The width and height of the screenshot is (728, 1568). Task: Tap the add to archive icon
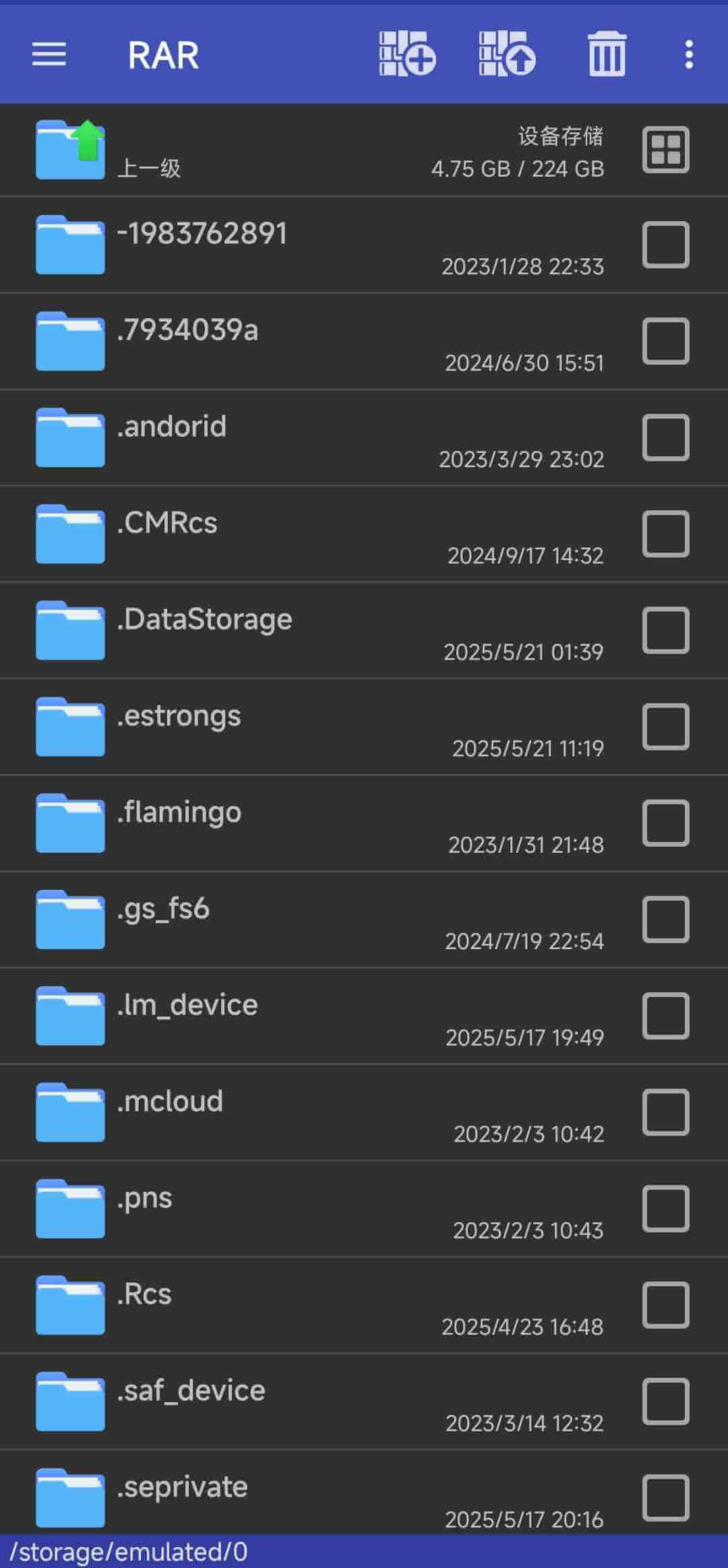(407, 53)
